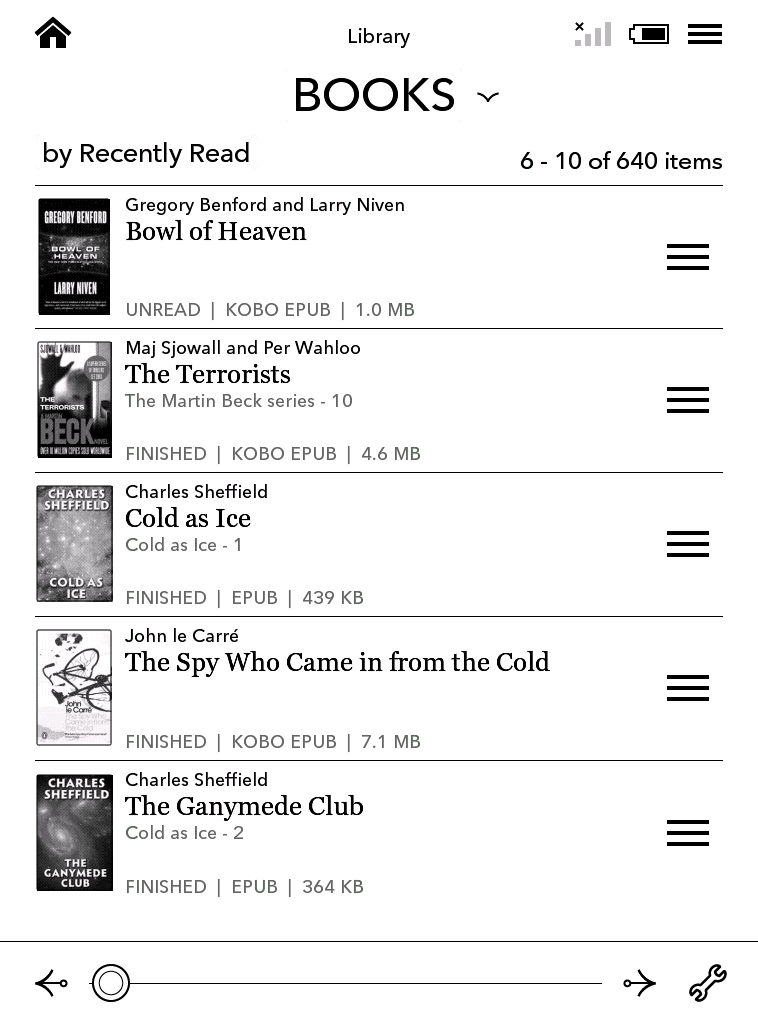Go to the next page of books
Image resolution: width=758 pixels, height=1024 pixels.
pos(639,983)
